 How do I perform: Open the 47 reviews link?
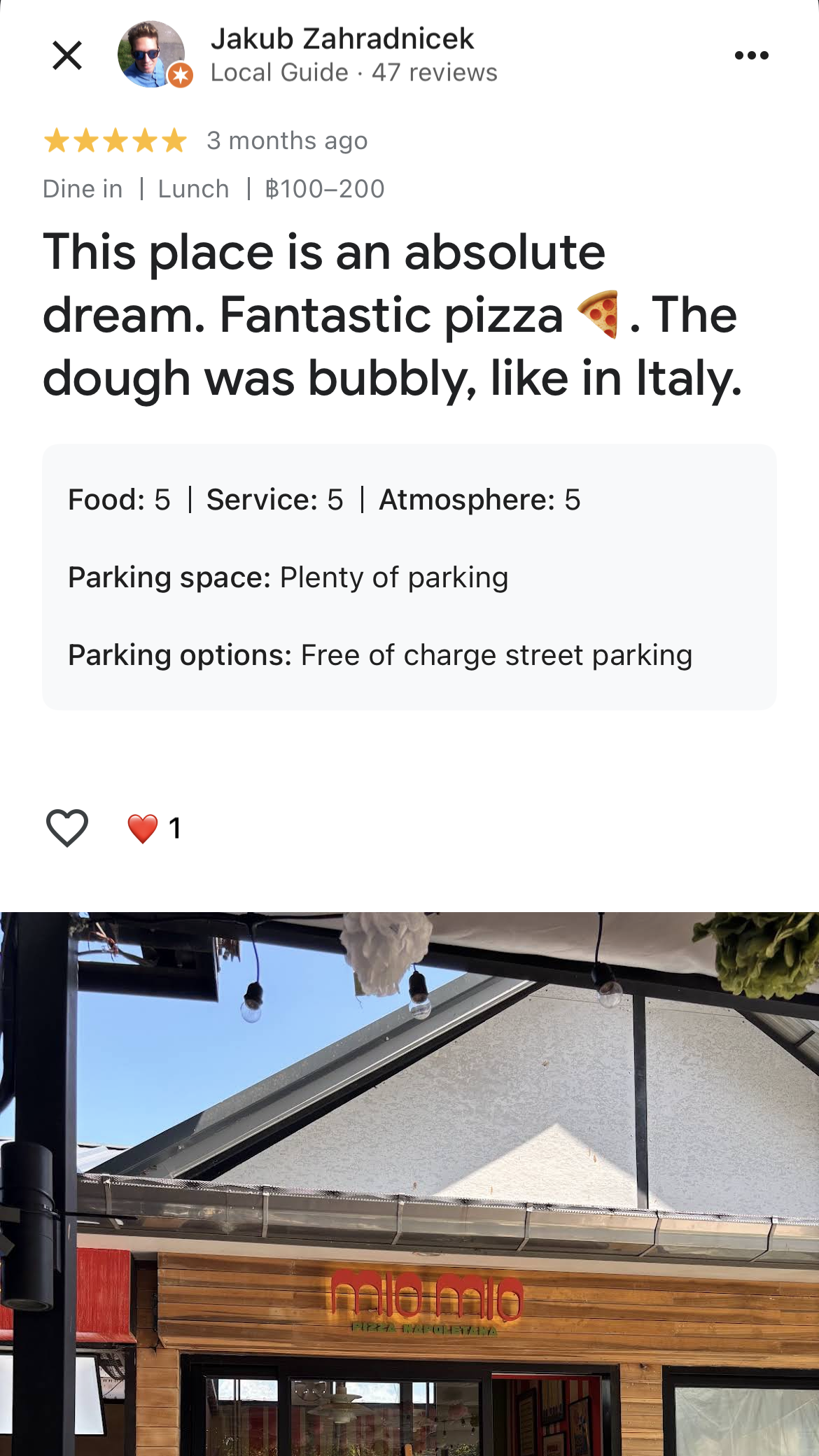(x=434, y=72)
